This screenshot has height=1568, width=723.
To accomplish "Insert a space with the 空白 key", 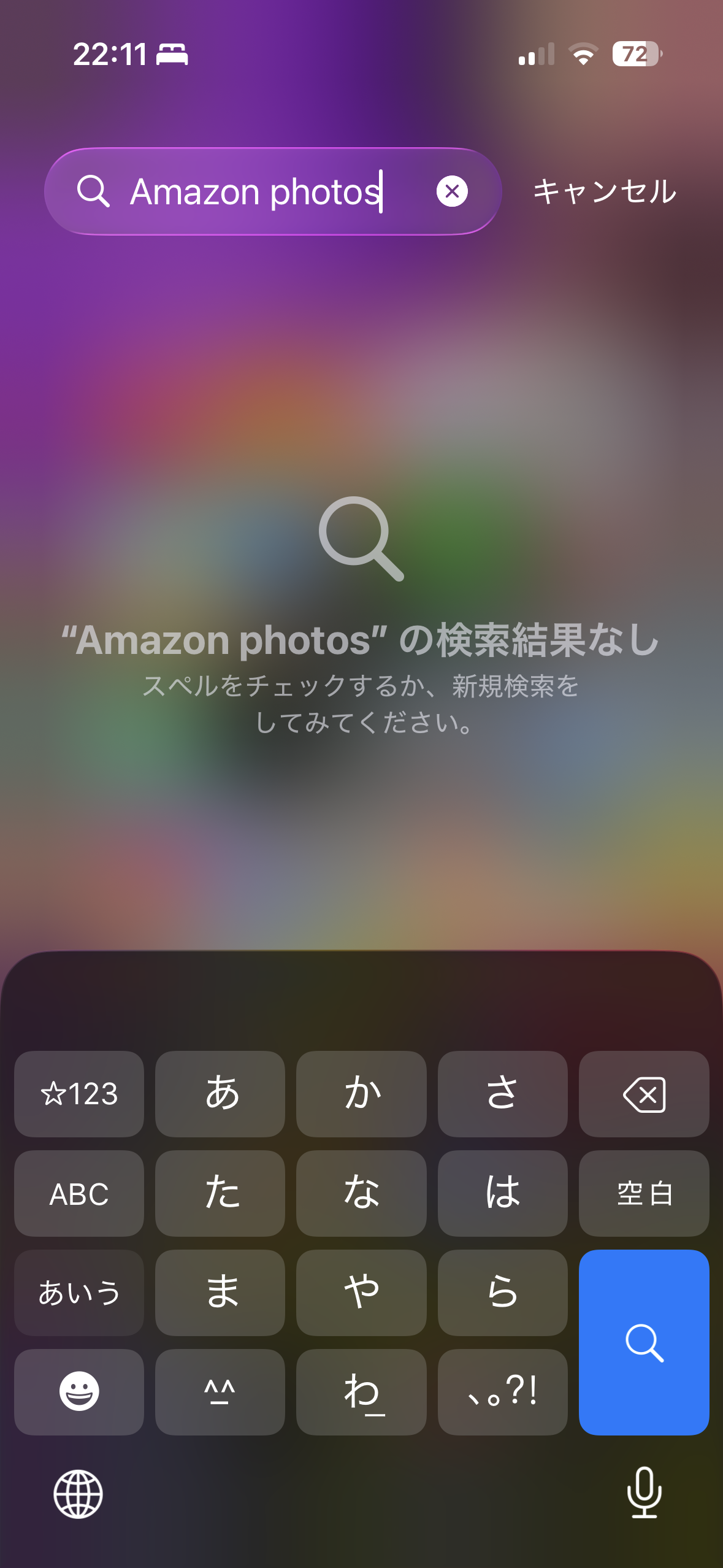I will [x=644, y=1193].
